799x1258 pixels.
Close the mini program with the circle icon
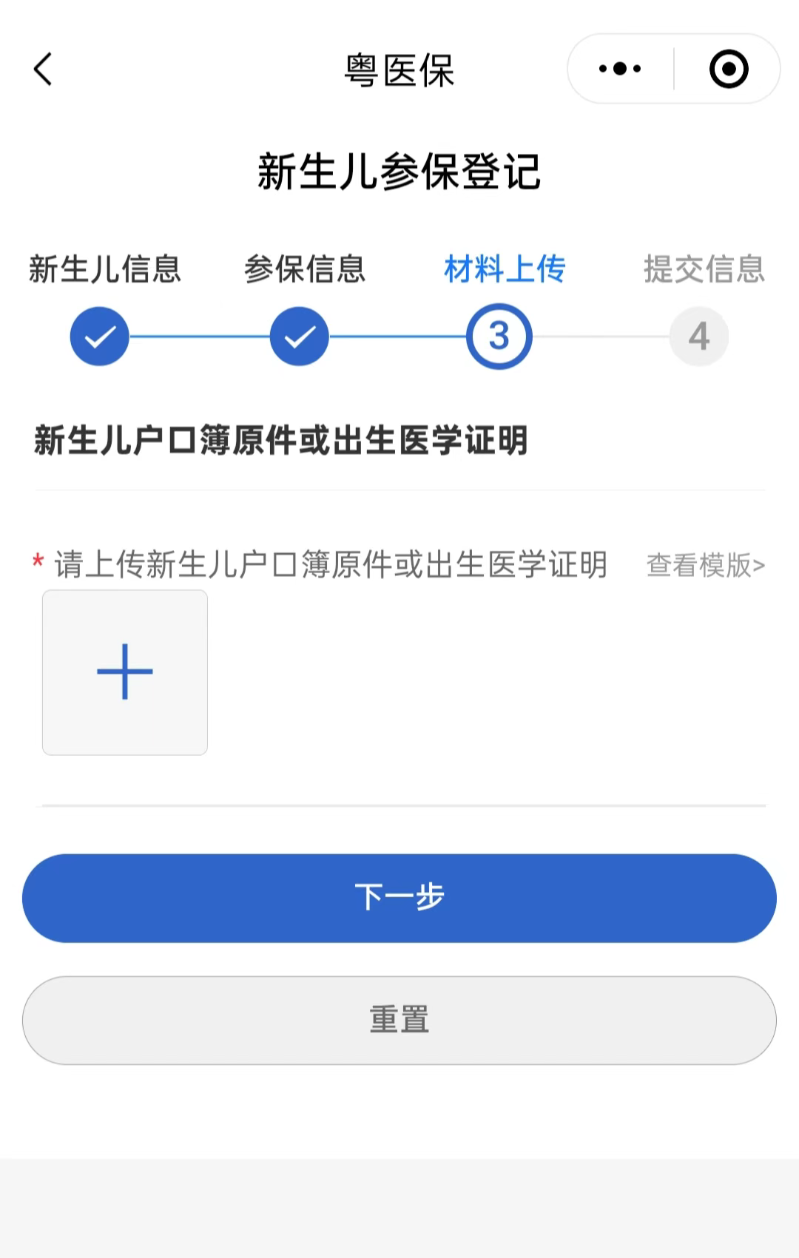[x=728, y=69]
